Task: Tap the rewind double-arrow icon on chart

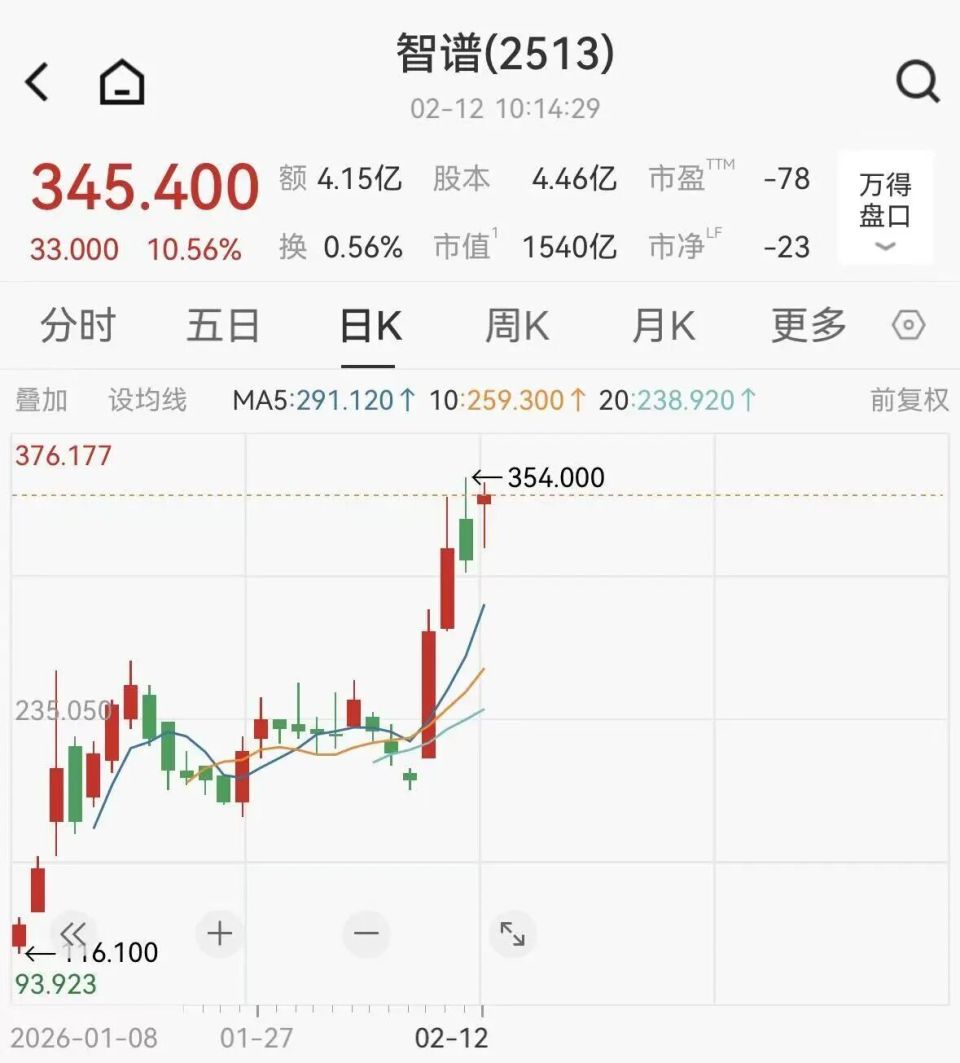Action: point(72,932)
